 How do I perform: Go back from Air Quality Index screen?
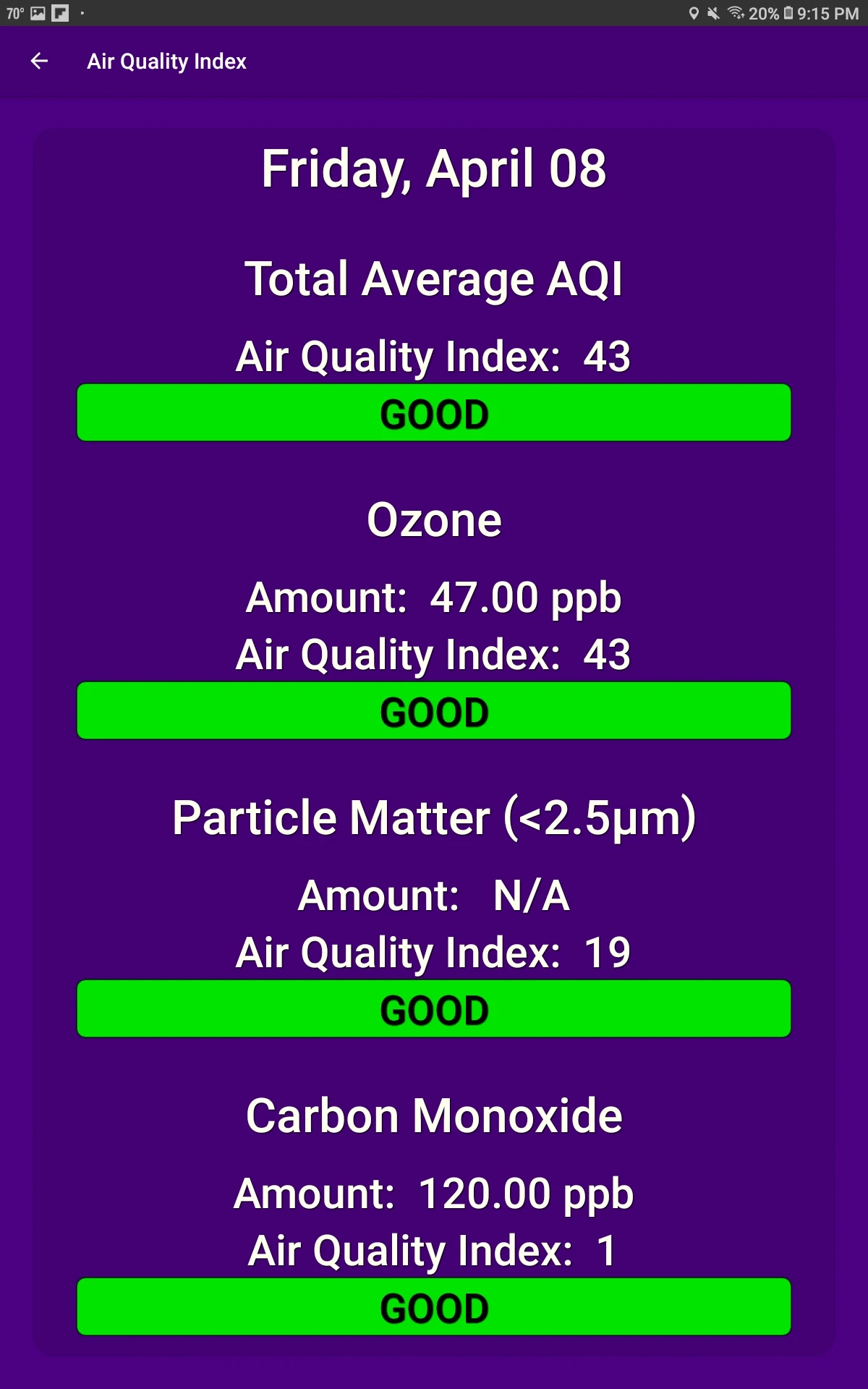pyautogui.click(x=40, y=61)
